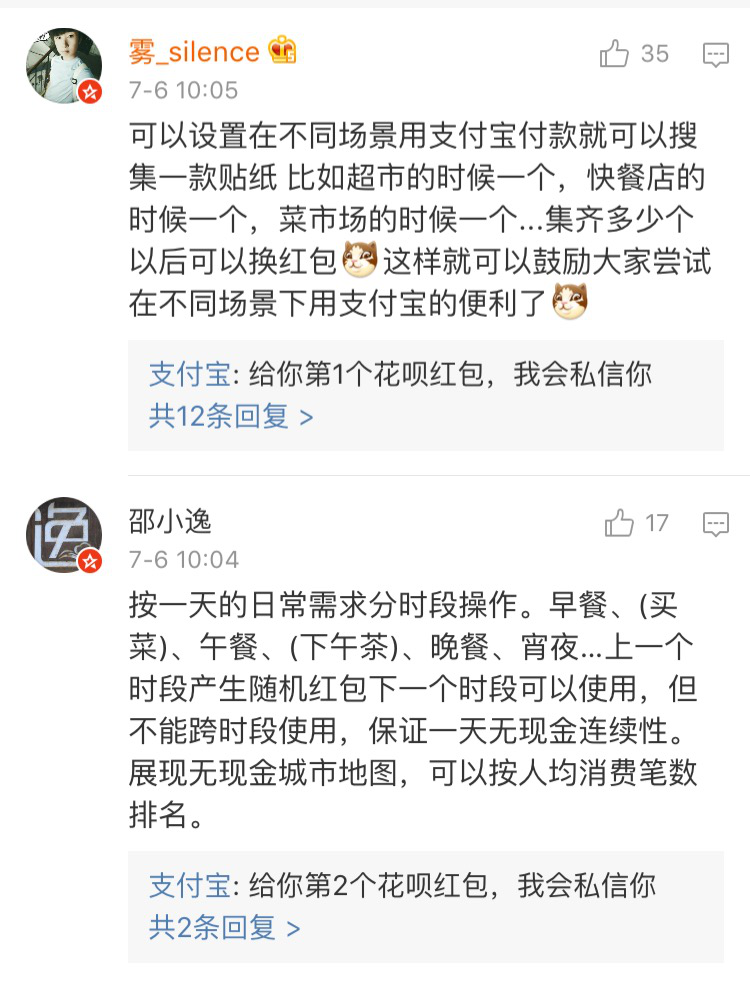Like 邵小逸's comment
Viewport: 750px width, 987px height.
point(619,523)
